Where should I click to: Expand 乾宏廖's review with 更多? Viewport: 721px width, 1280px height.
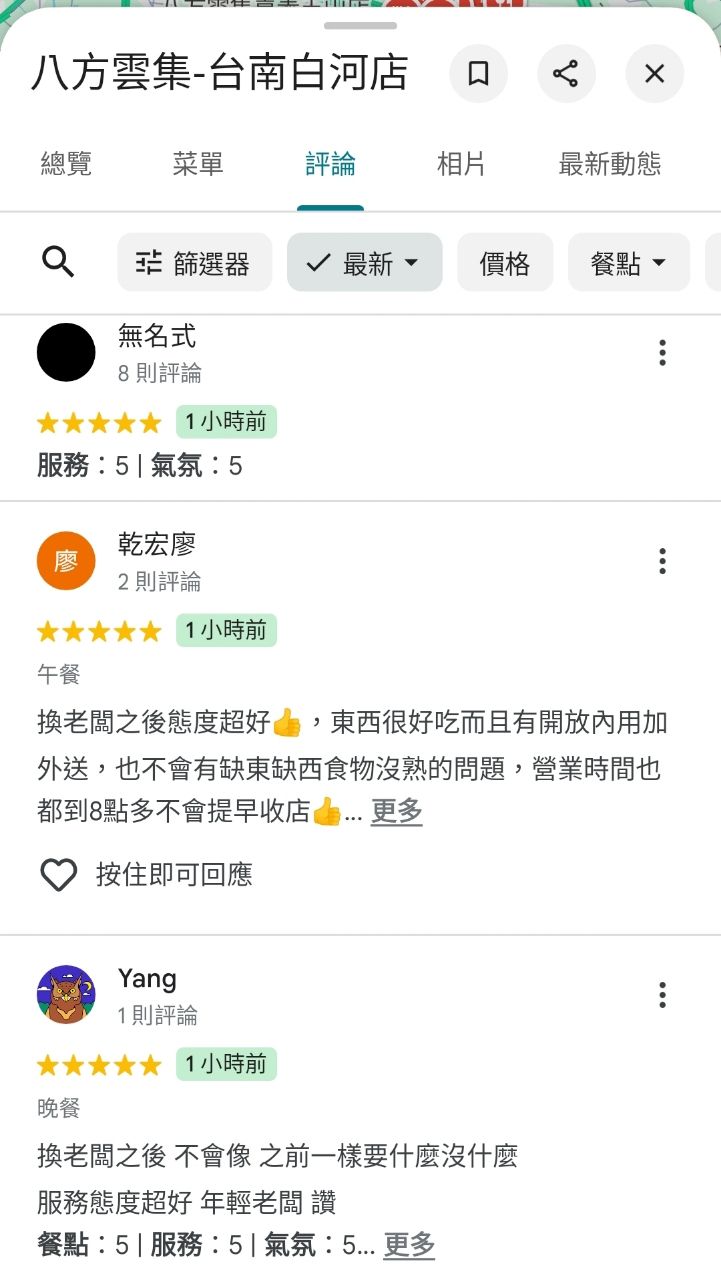coord(396,812)
